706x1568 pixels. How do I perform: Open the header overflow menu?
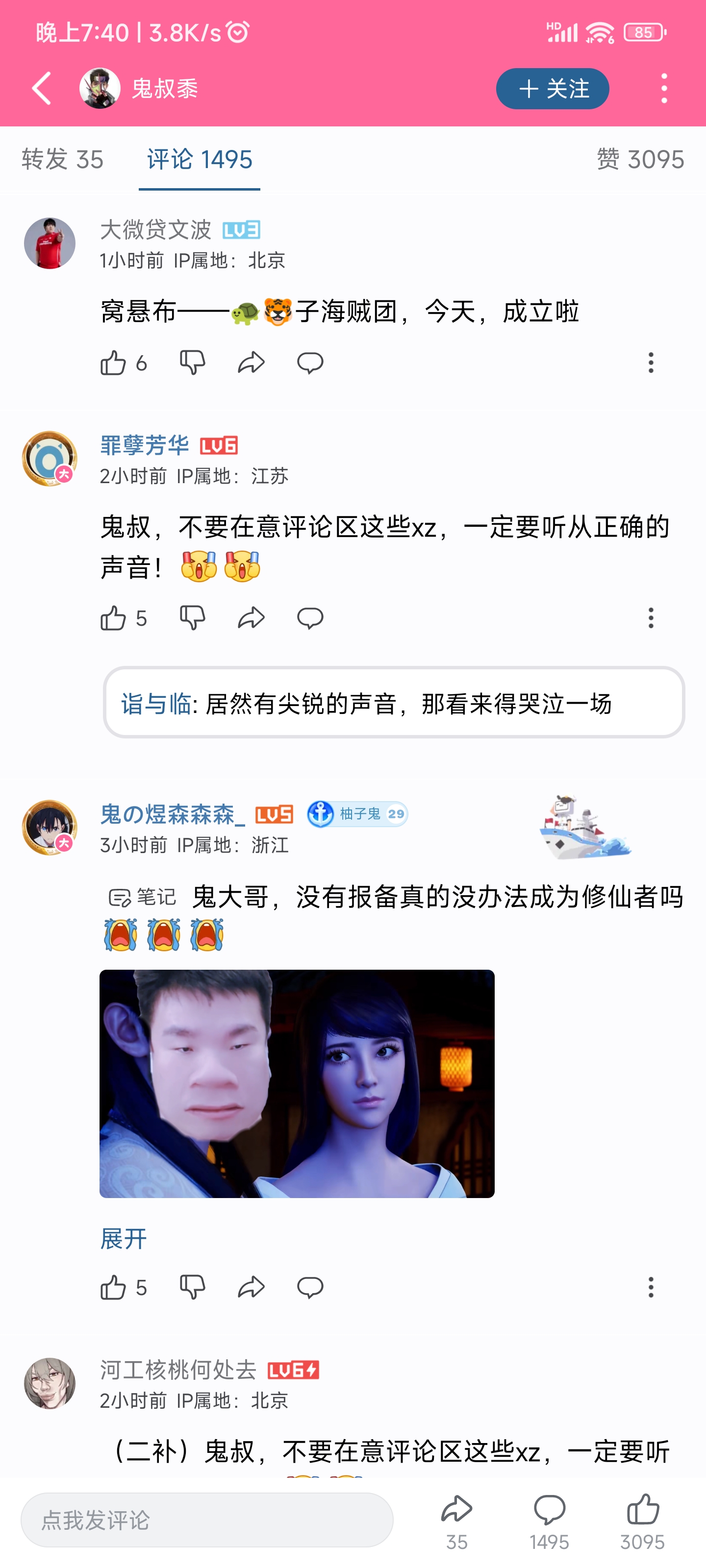point(664,89)
